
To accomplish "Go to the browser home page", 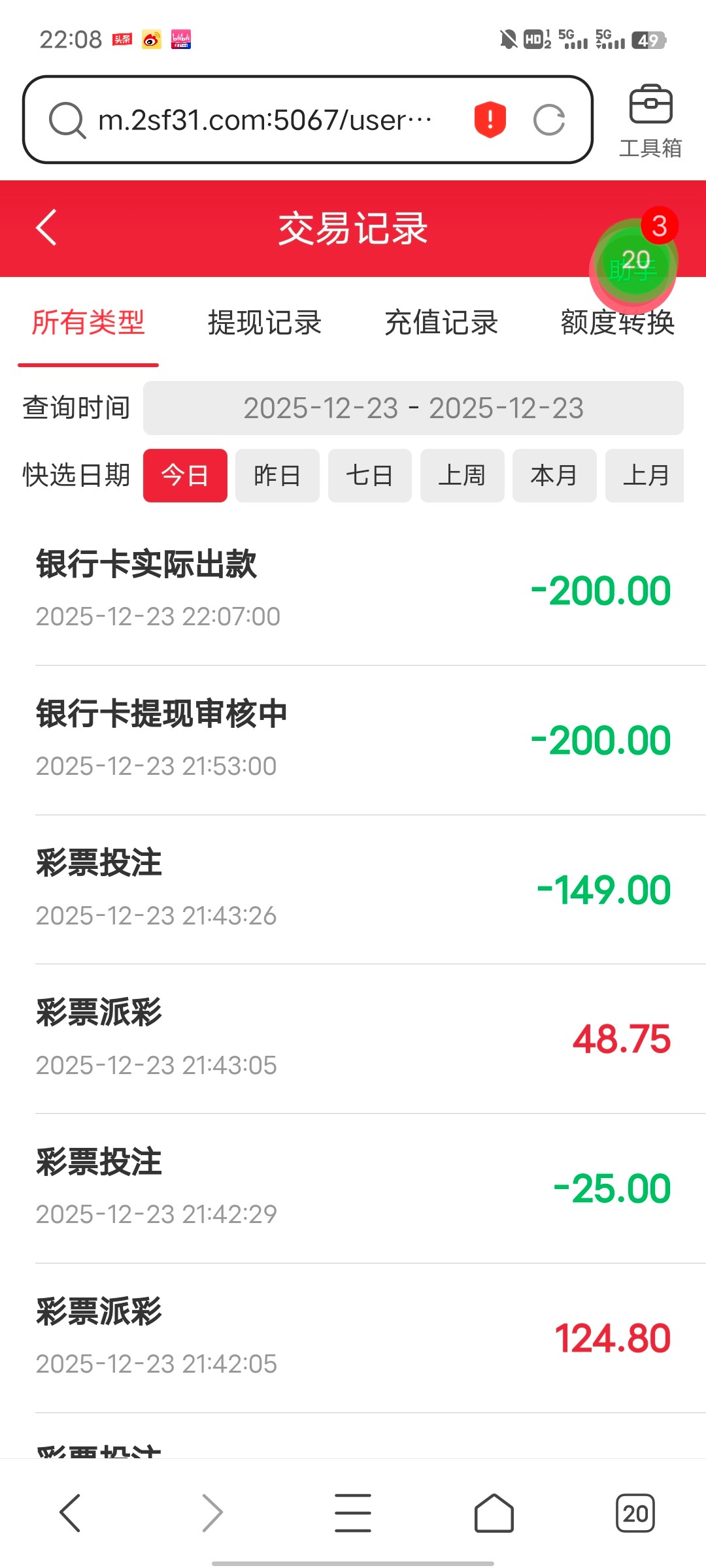I will pos(494,1512).
